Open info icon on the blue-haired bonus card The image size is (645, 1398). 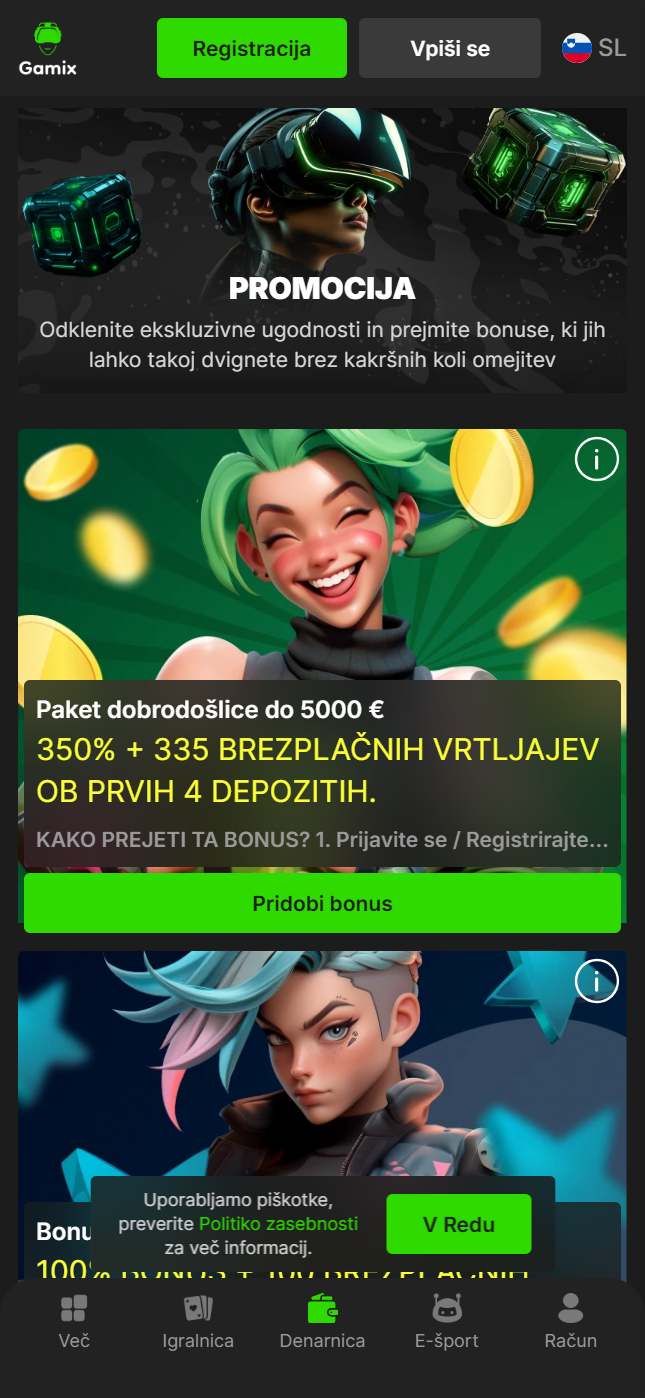tap(597, 981)
